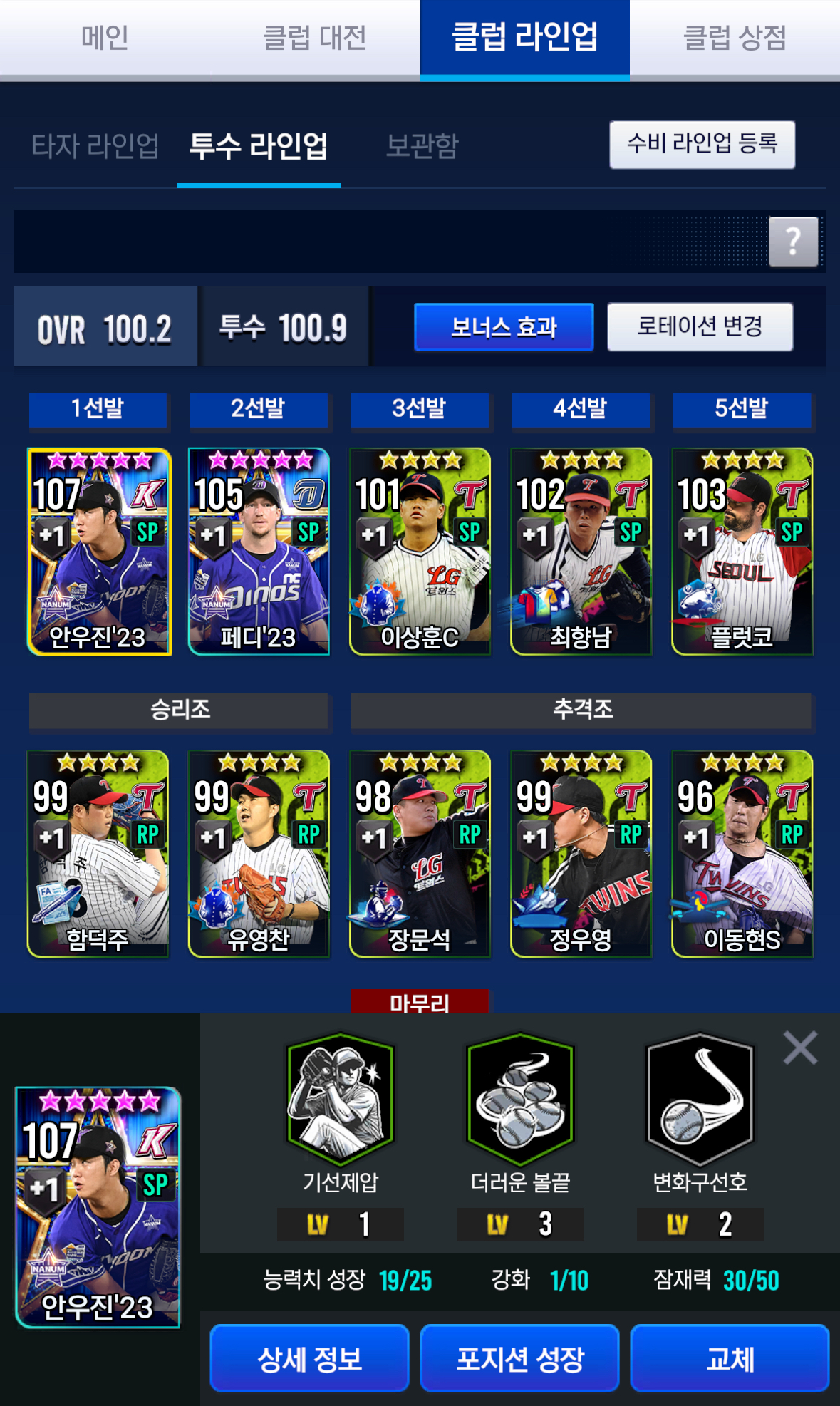This screenshot has width=840, height=1406.
Task: Tap 수비 라인업 등록 button
Action: coord(702,145)
